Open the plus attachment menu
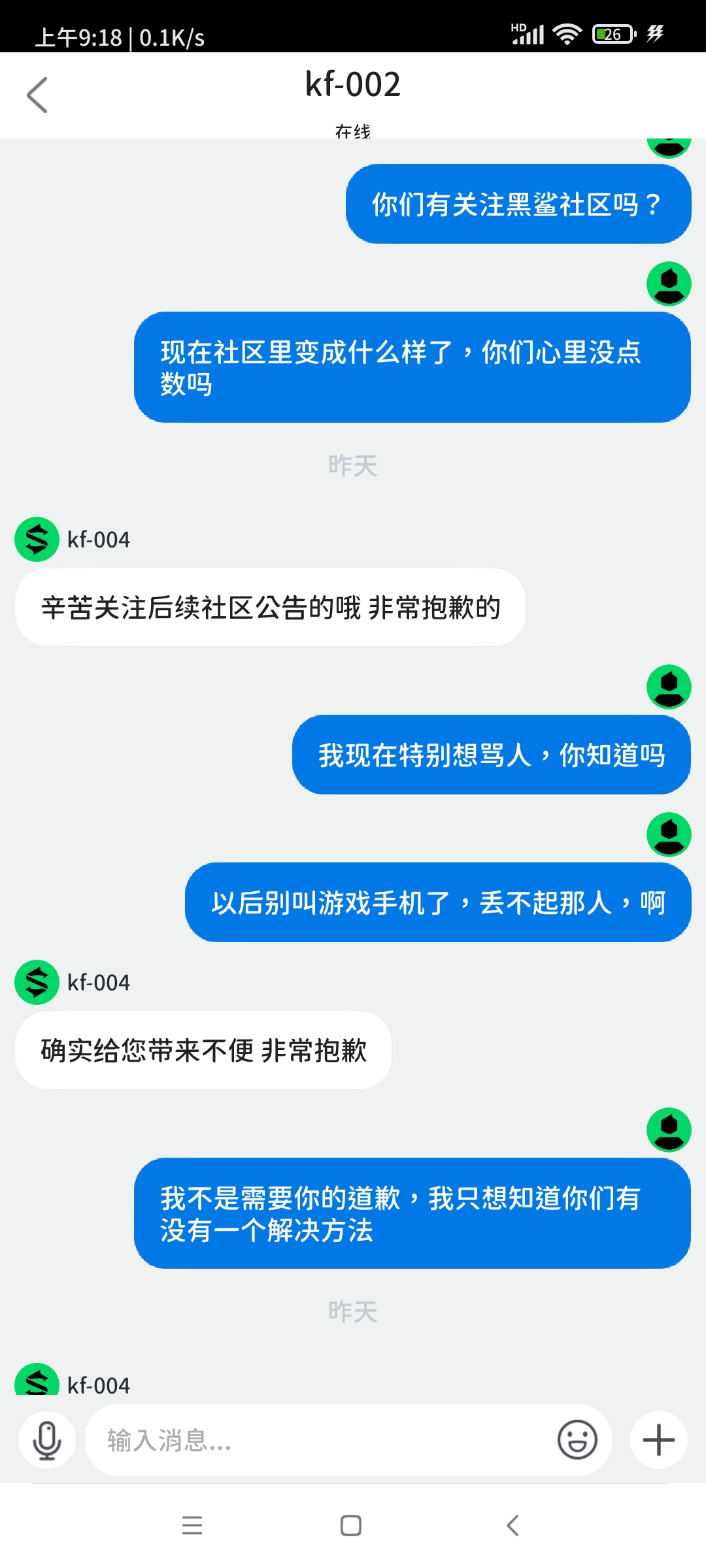 click(658, 1440)
